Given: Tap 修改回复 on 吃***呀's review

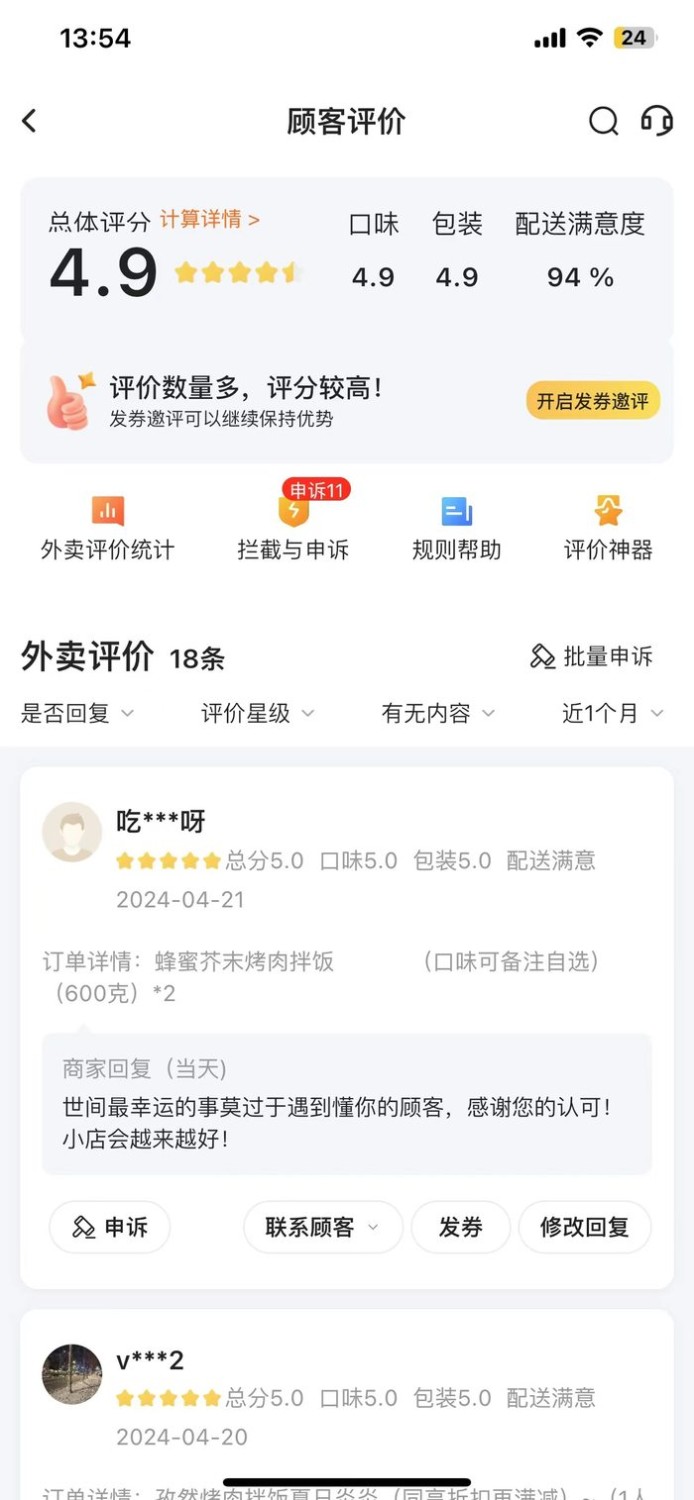Looking at the screenshot, I should click(584, 1227).
